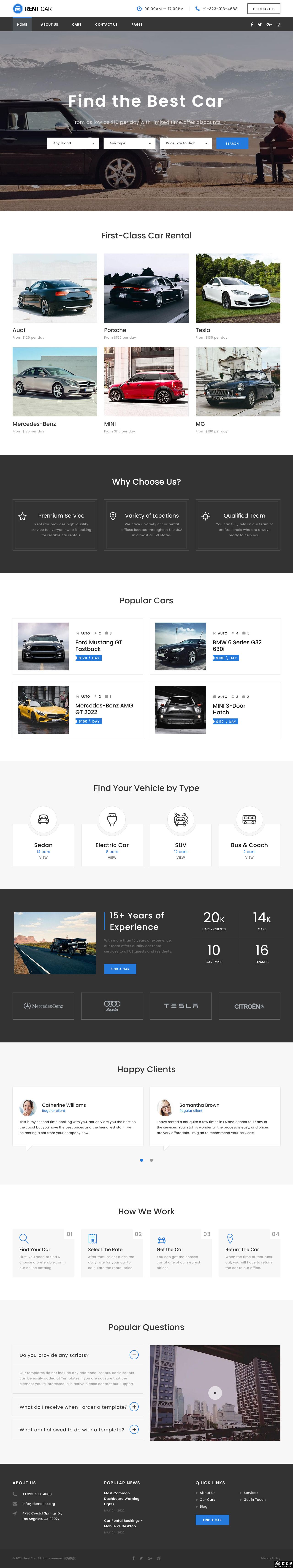This screenshot has width=293, height=1568.
Task: Collapse the "Do you provide any scripts?" question
Action: (134, 1354)
